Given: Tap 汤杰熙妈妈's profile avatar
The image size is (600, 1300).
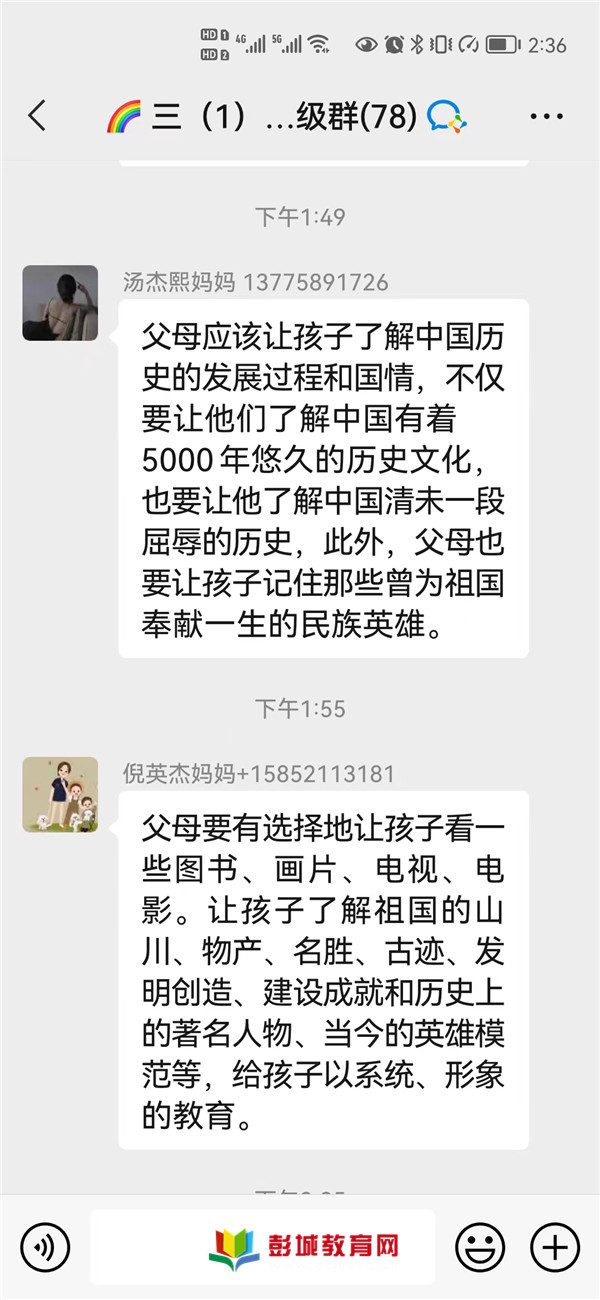Looking at the screenshot, I should pyautogui.click(x=60, y=303).
